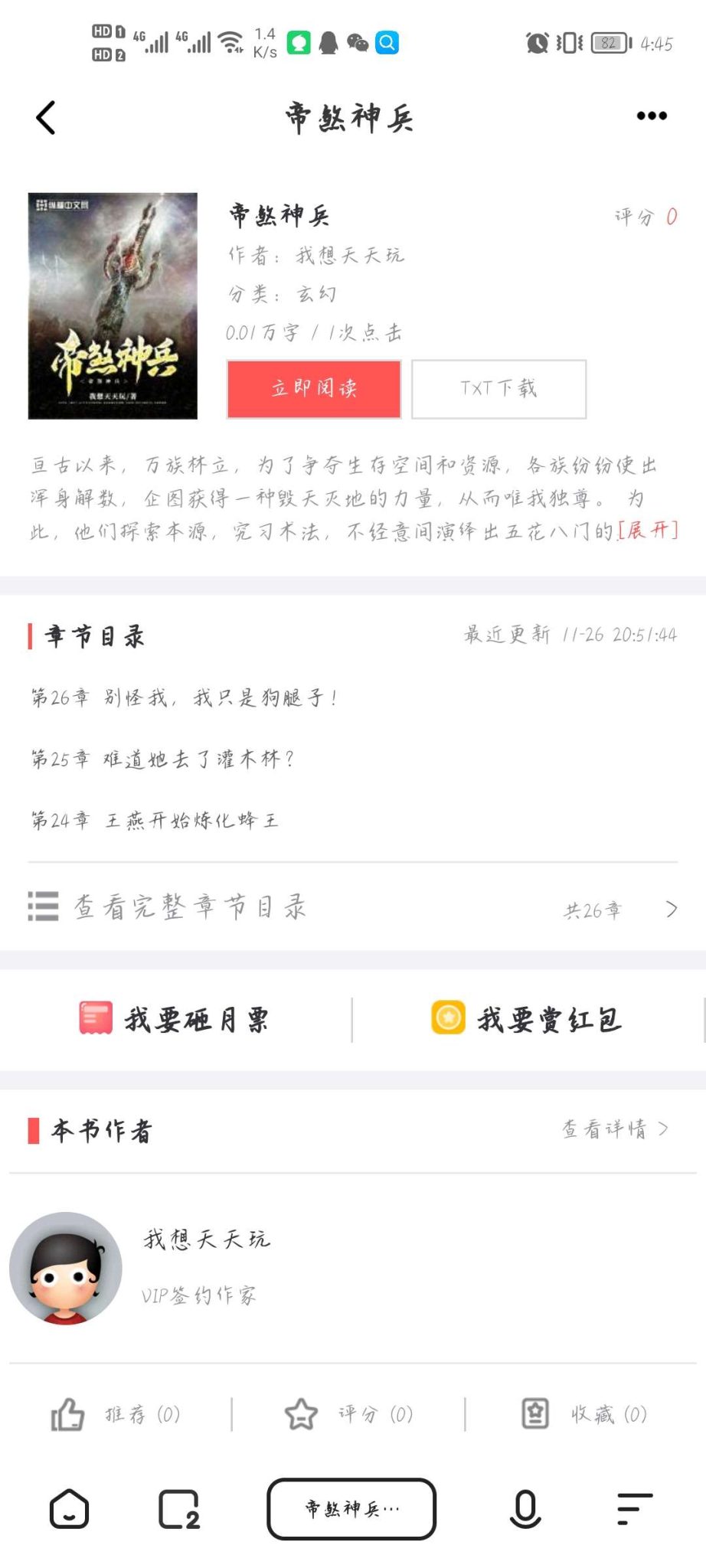Tap the microphone icon for voice search

[525, 1509]
